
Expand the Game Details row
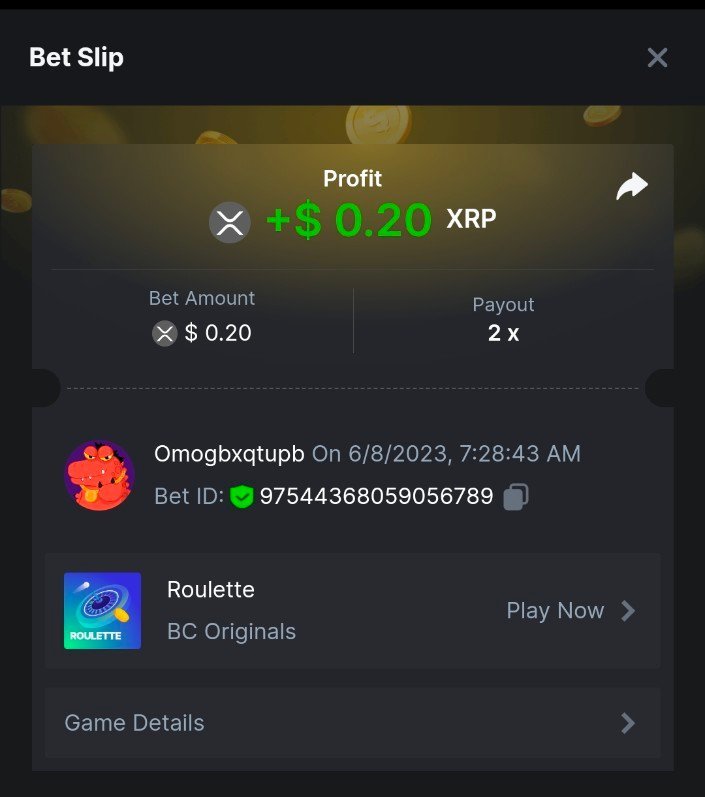pos(352,723)
